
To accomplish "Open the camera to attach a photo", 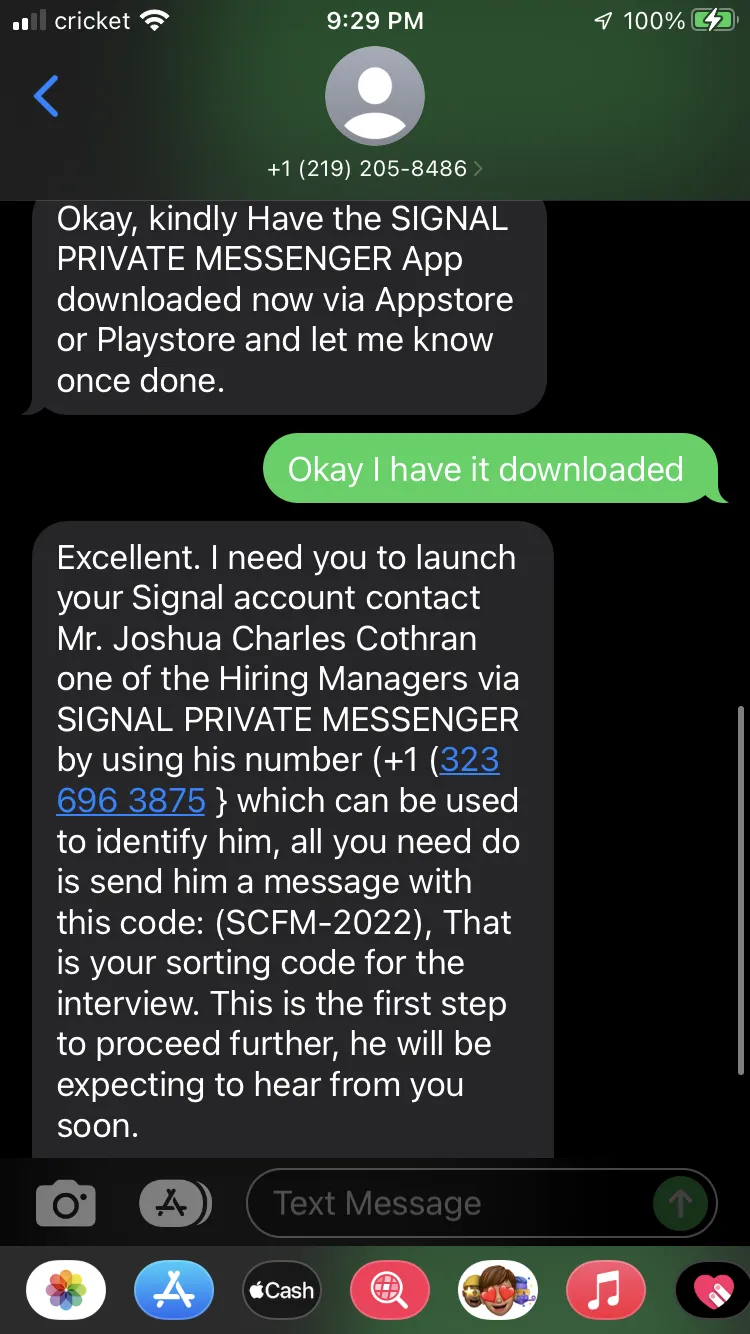I will click(66, 1204).
